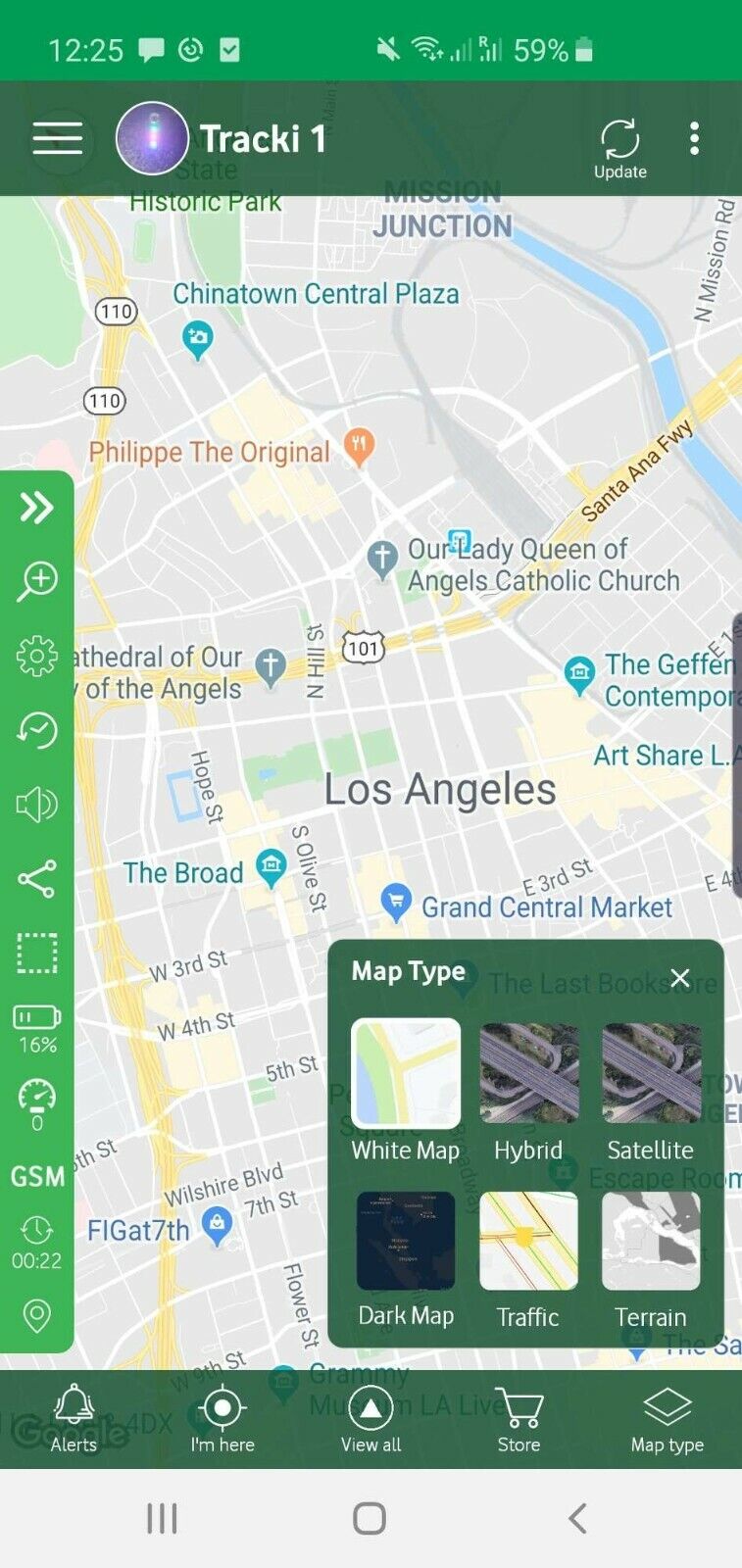Go back with system back button

tap(577, 1518)
